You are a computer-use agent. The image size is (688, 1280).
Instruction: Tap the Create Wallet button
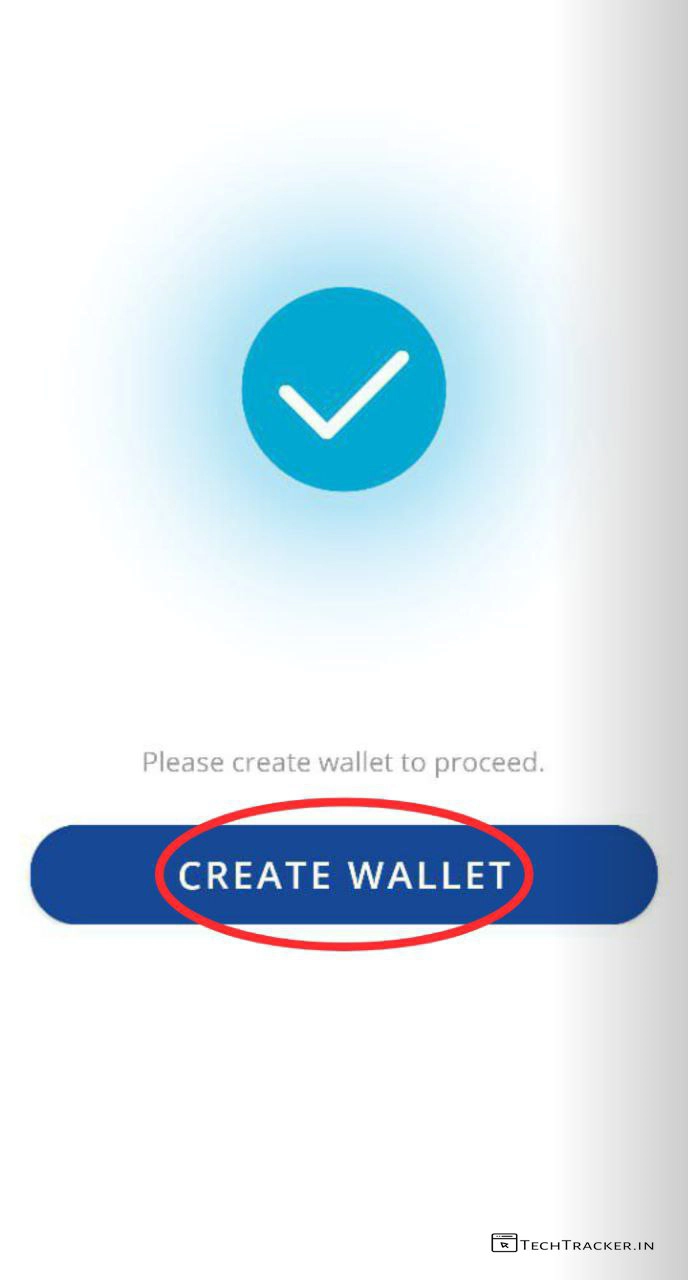tap(344, 875)
